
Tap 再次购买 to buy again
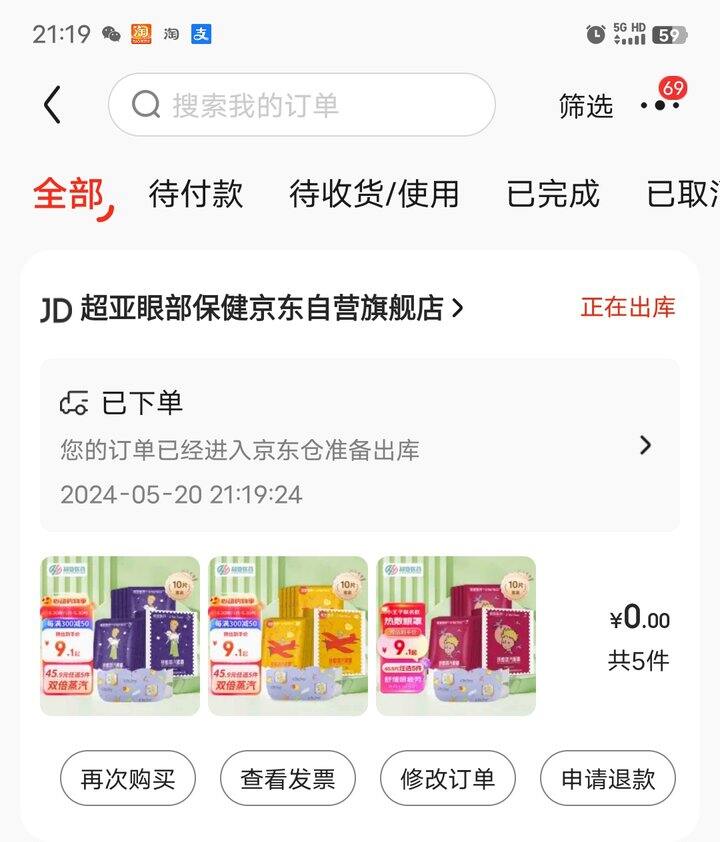128,778
